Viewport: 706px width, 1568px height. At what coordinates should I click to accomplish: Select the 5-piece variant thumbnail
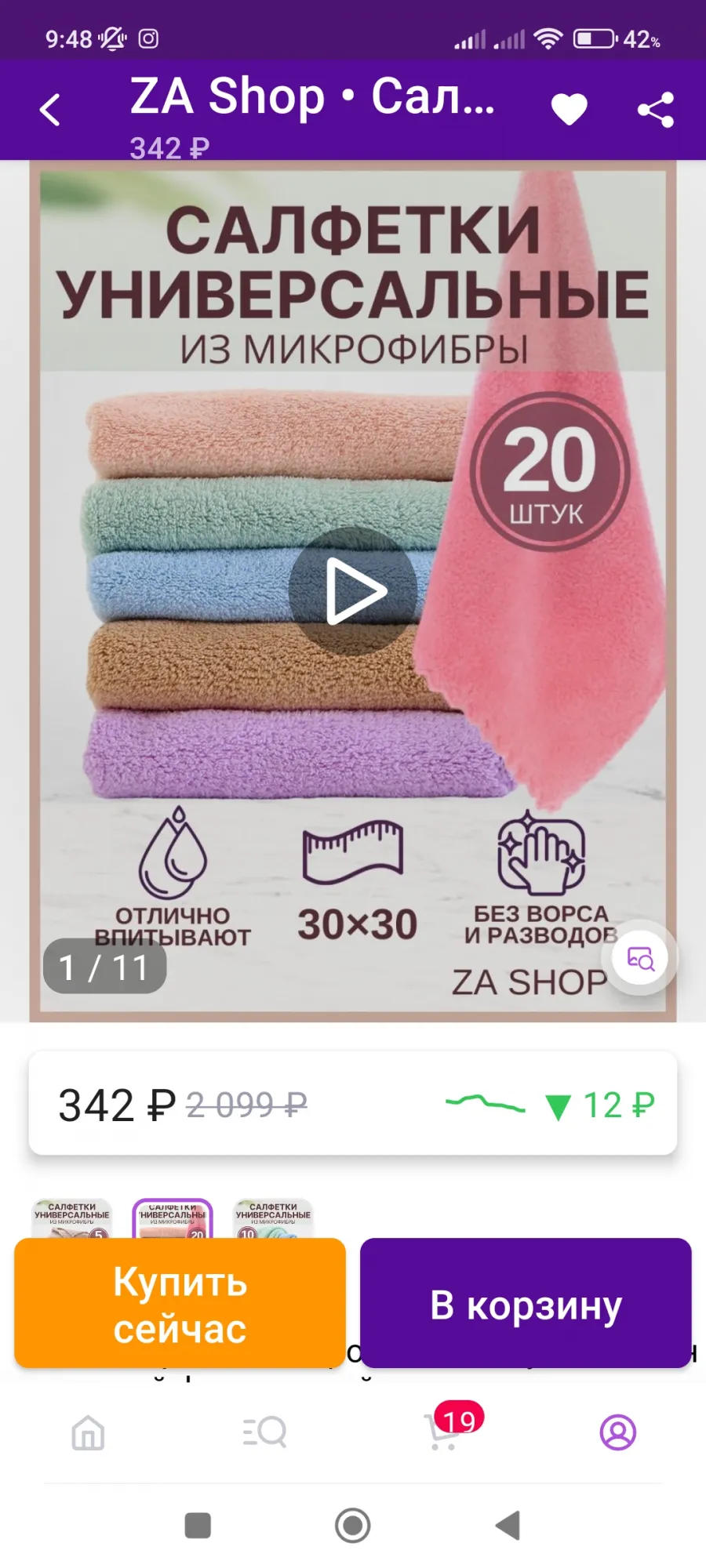72,1218
